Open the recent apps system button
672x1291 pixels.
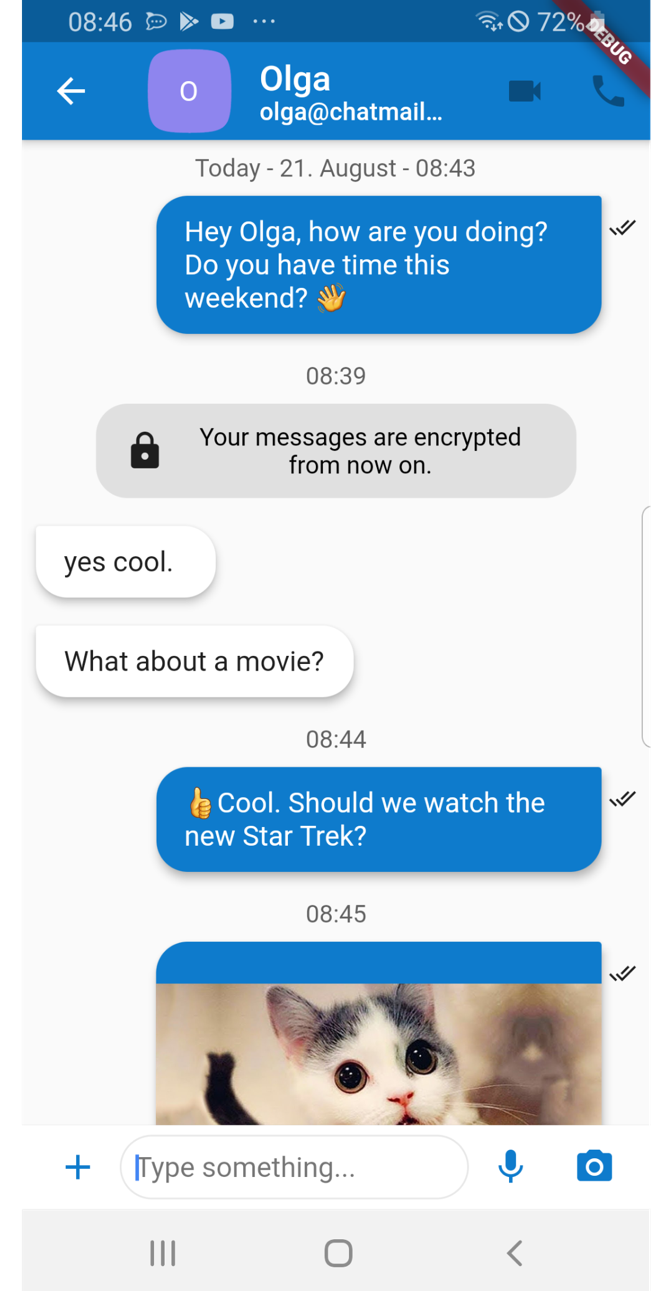[x=163, y=1253]
